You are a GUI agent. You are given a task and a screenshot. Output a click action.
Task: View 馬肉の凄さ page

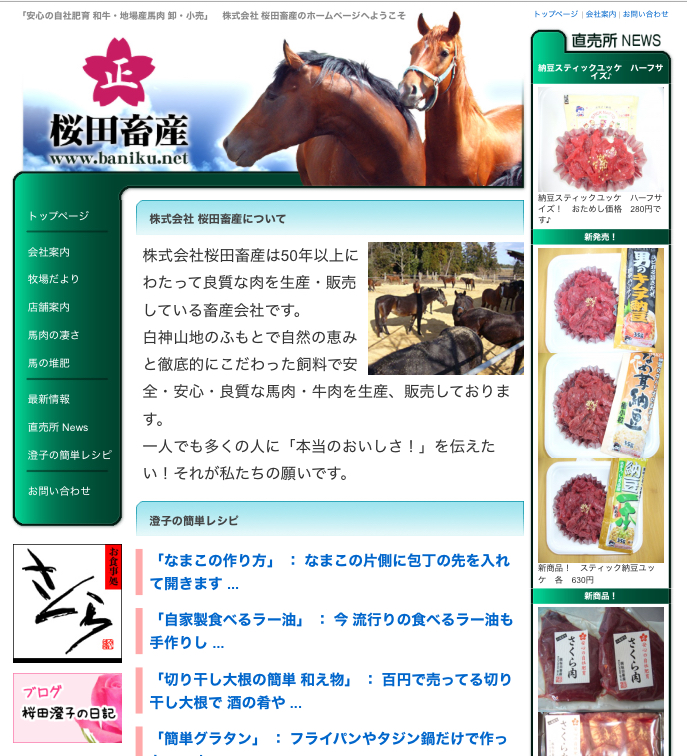53,335
